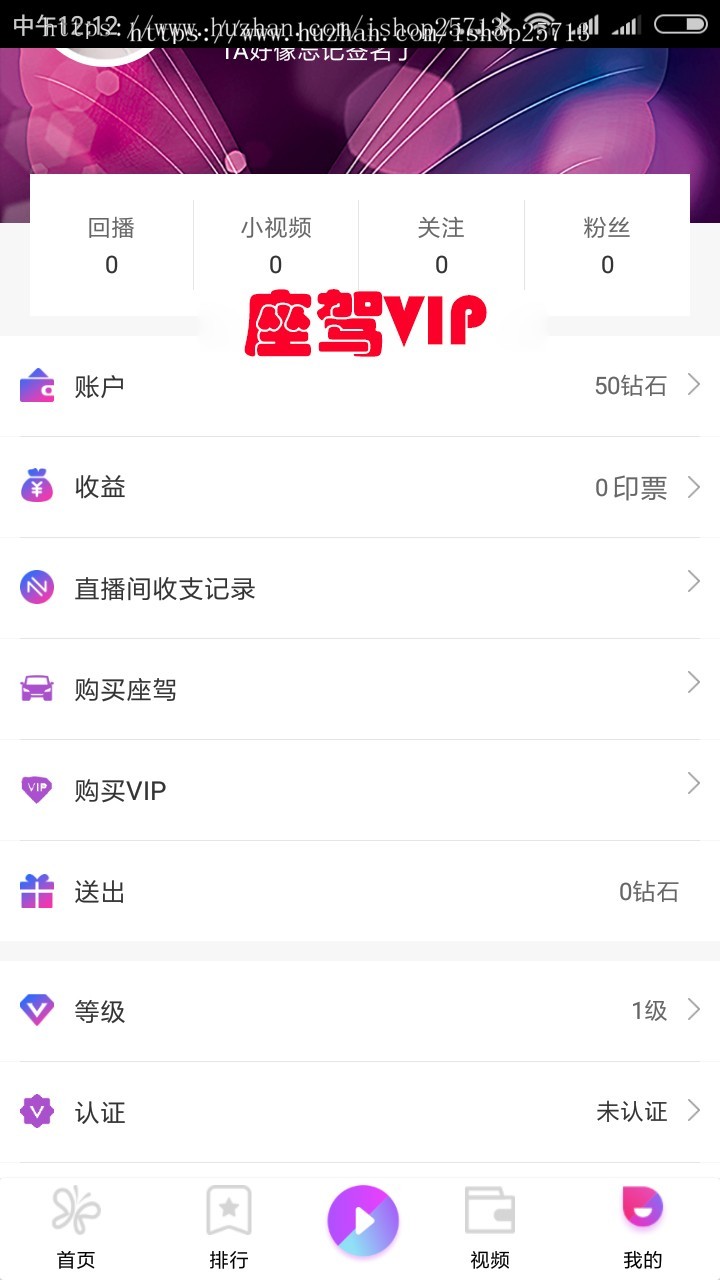View the 小视频 short videos count

pyautogui.click(x=276, y=246)
